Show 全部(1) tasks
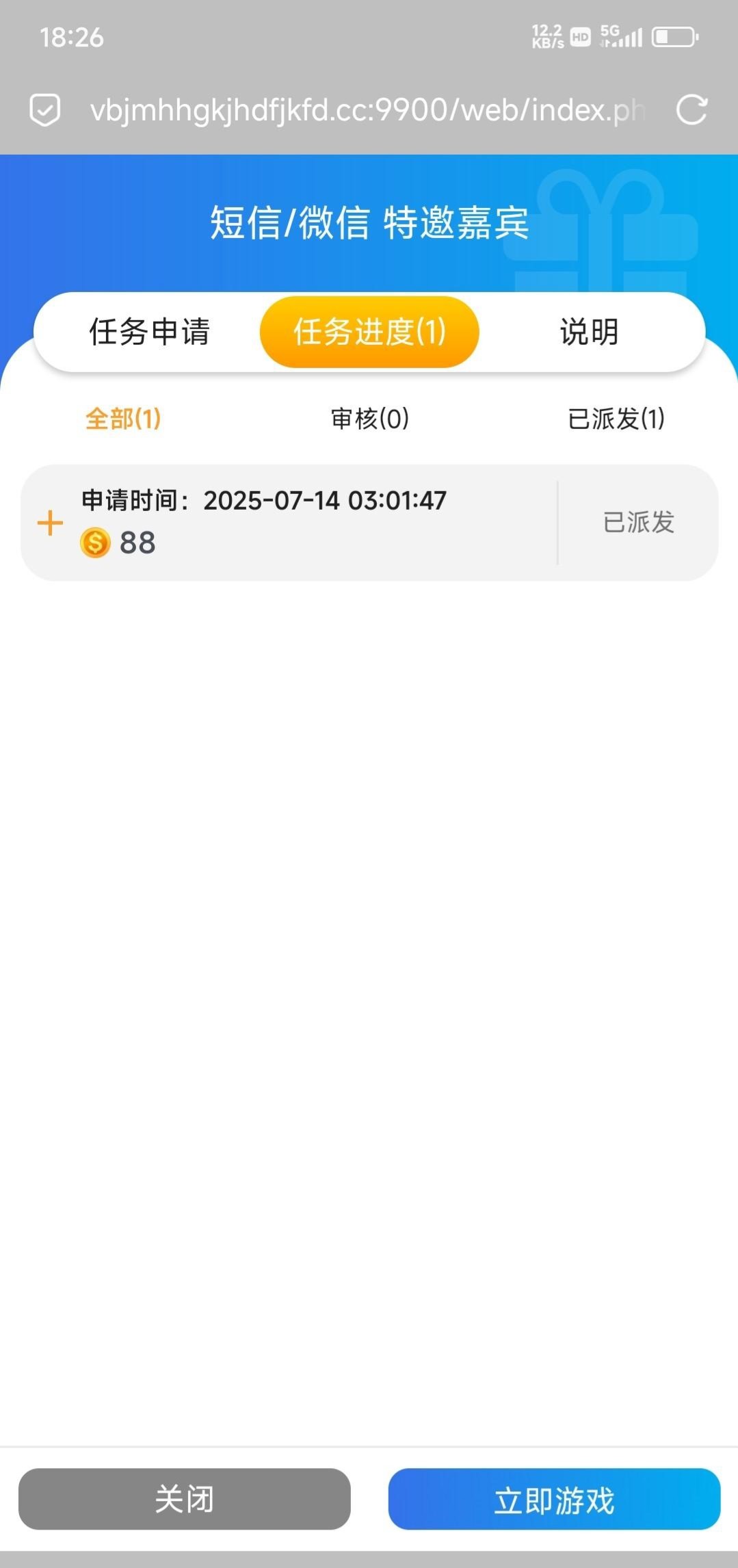The image size is (738, 1568). pos(123,419)
